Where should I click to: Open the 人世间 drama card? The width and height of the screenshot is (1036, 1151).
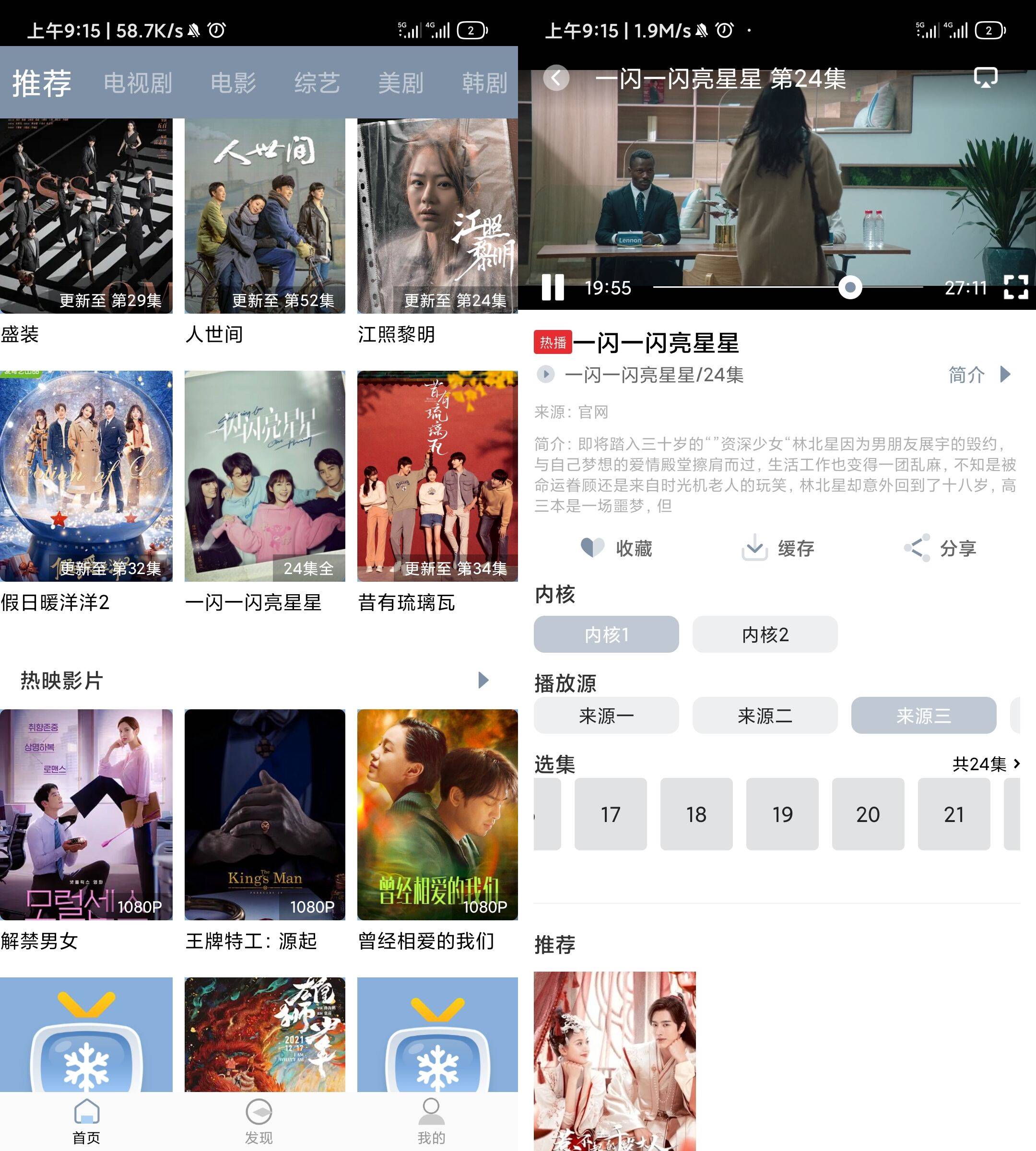click(265, 216)
